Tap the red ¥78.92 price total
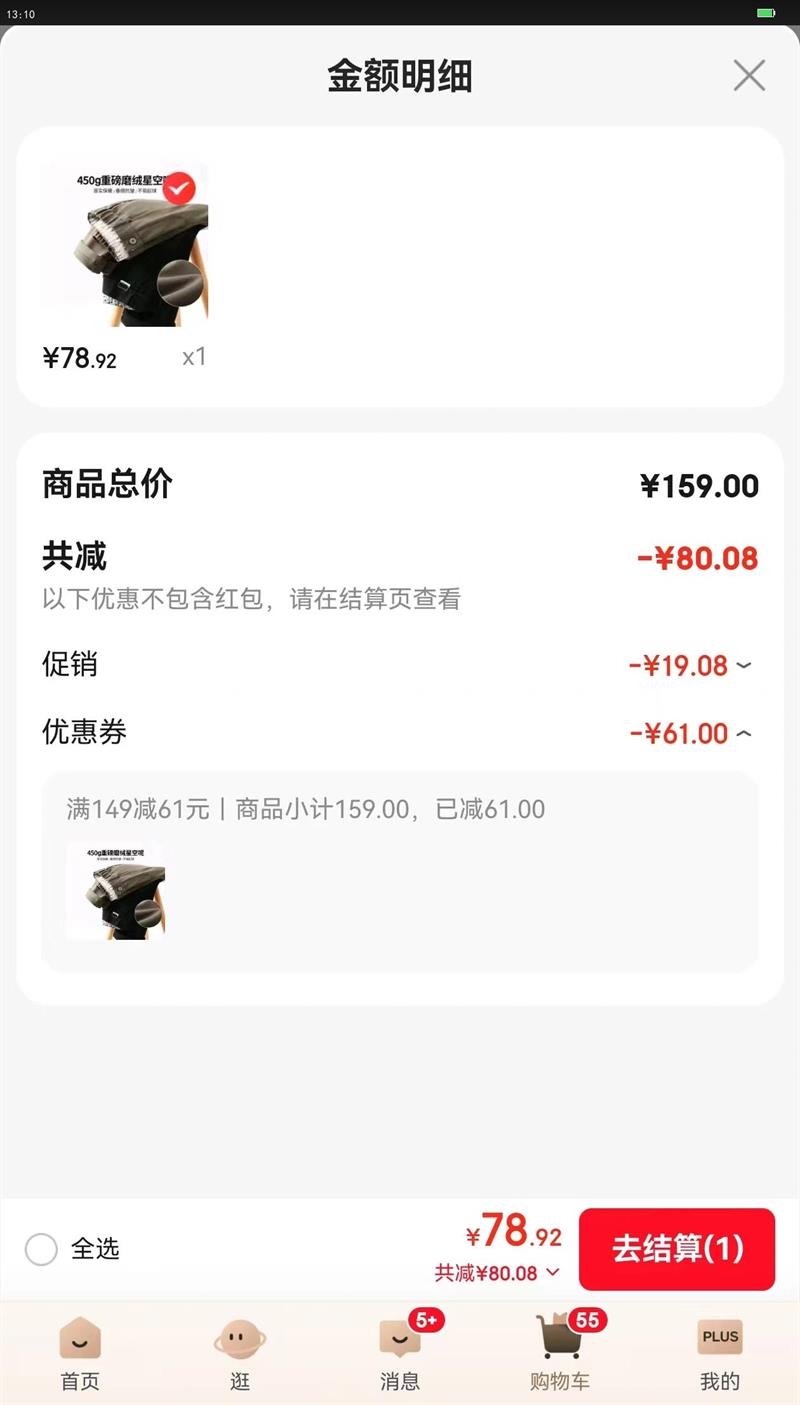The width and height of the screenshot is (800, 1405). [513, 1235]
